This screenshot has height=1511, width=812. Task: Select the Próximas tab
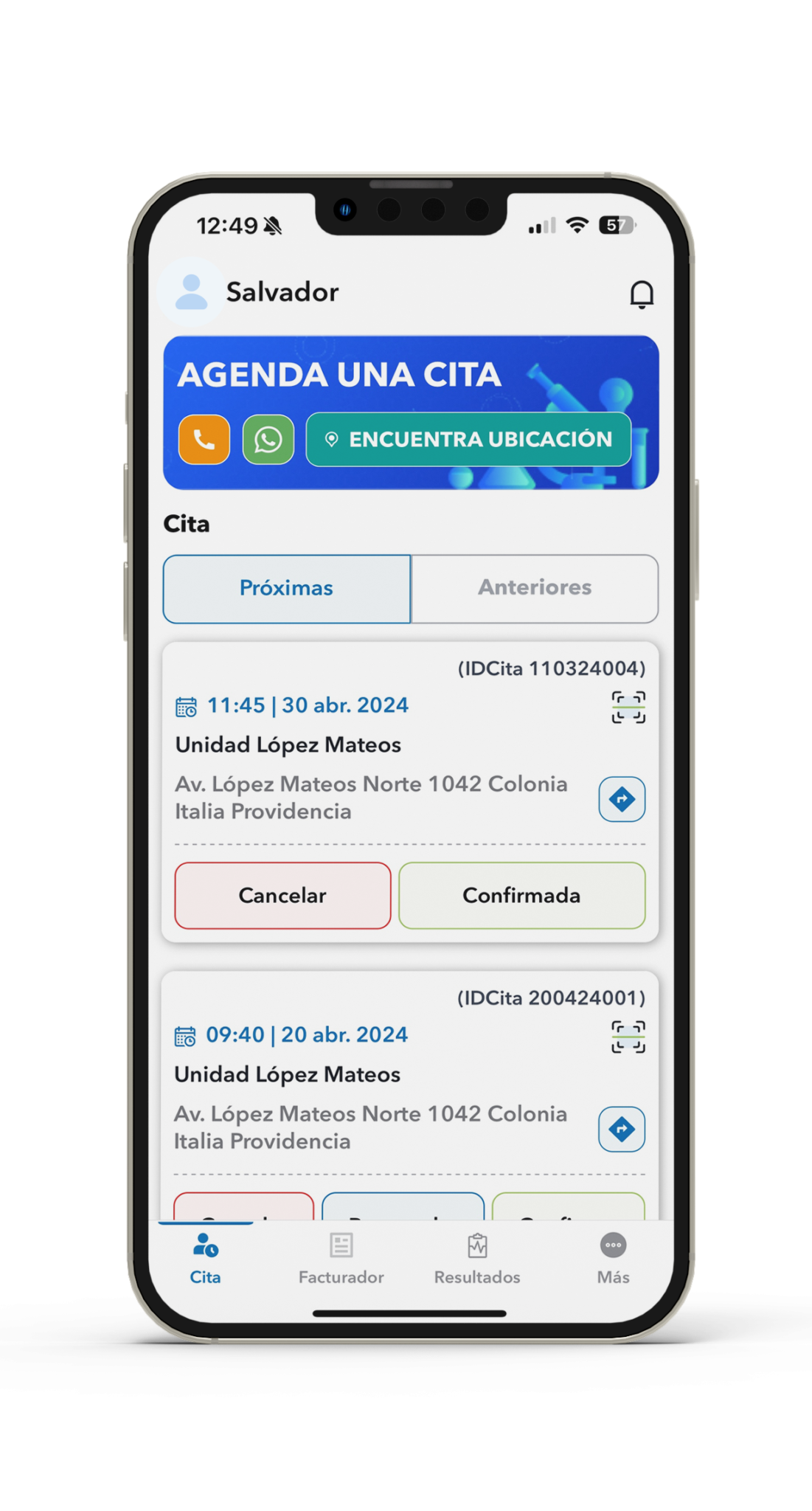(x=287, y=588)
